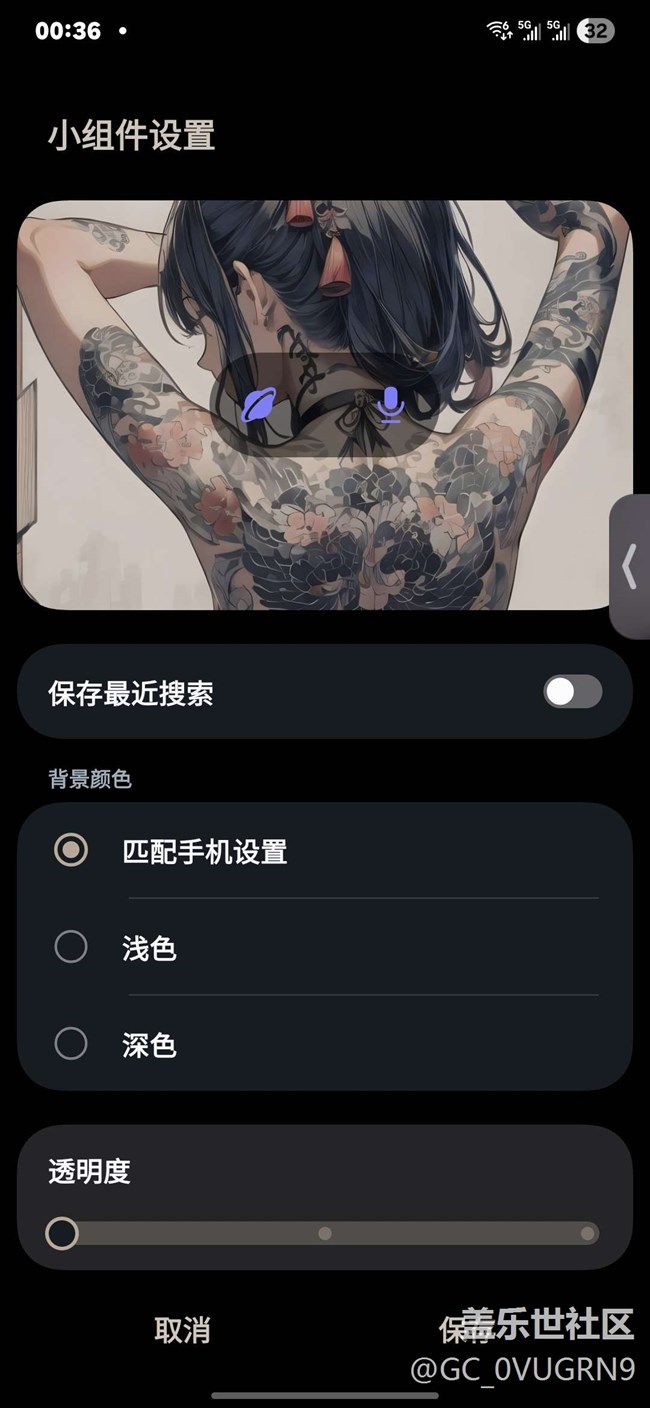
Task: Tap 取消 to discard changes
Action: [182, 1330]
